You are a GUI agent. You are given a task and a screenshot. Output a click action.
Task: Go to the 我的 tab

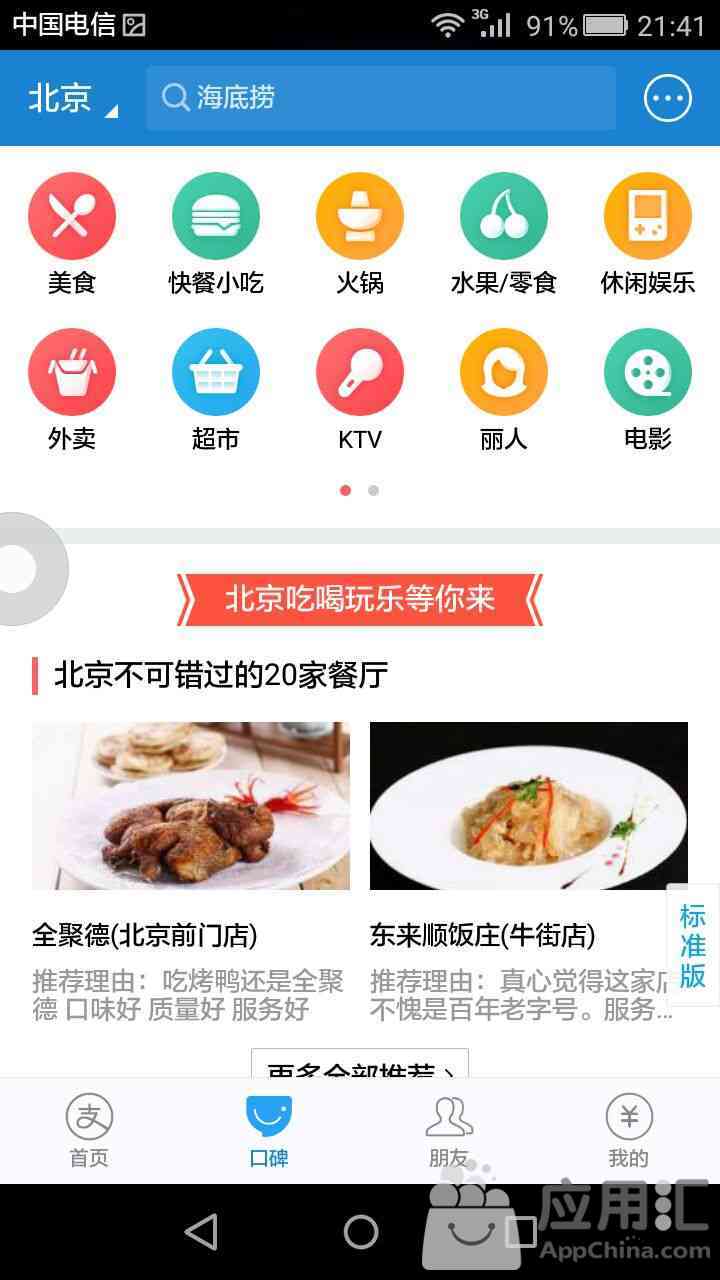point(629,1131)
